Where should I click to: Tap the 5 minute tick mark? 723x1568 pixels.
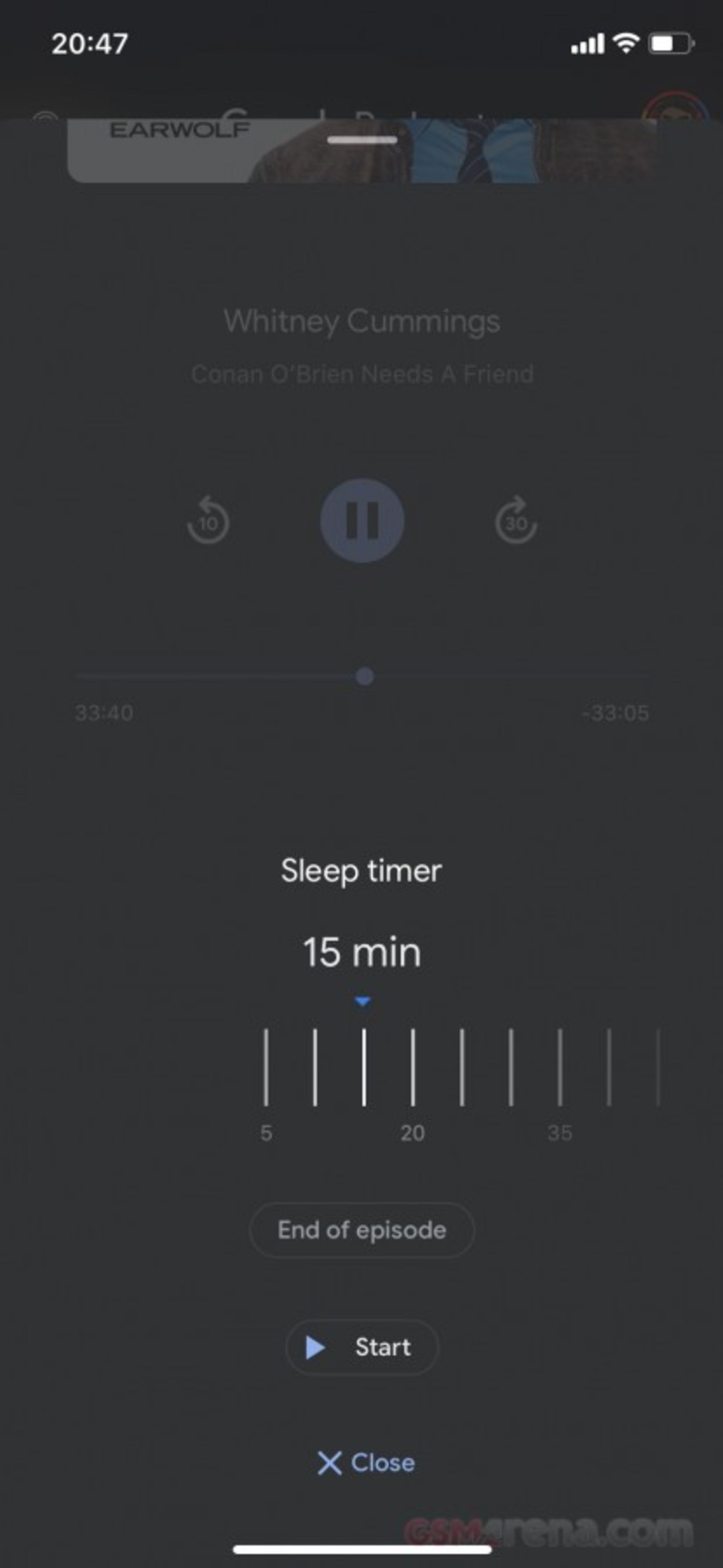pyautogui.click(x=266, y=1067)
